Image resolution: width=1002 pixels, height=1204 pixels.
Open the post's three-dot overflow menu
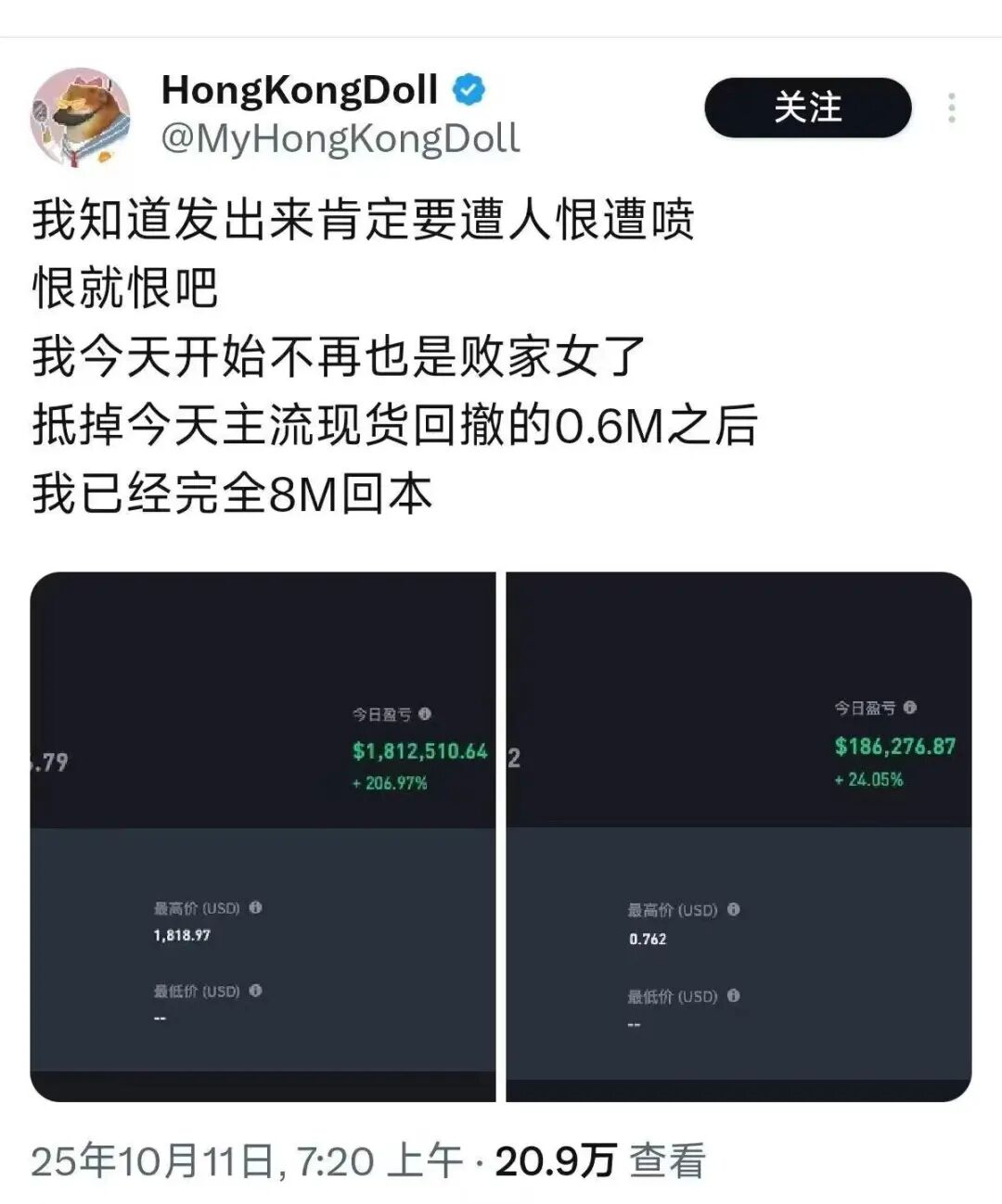(x=951, y=109)
